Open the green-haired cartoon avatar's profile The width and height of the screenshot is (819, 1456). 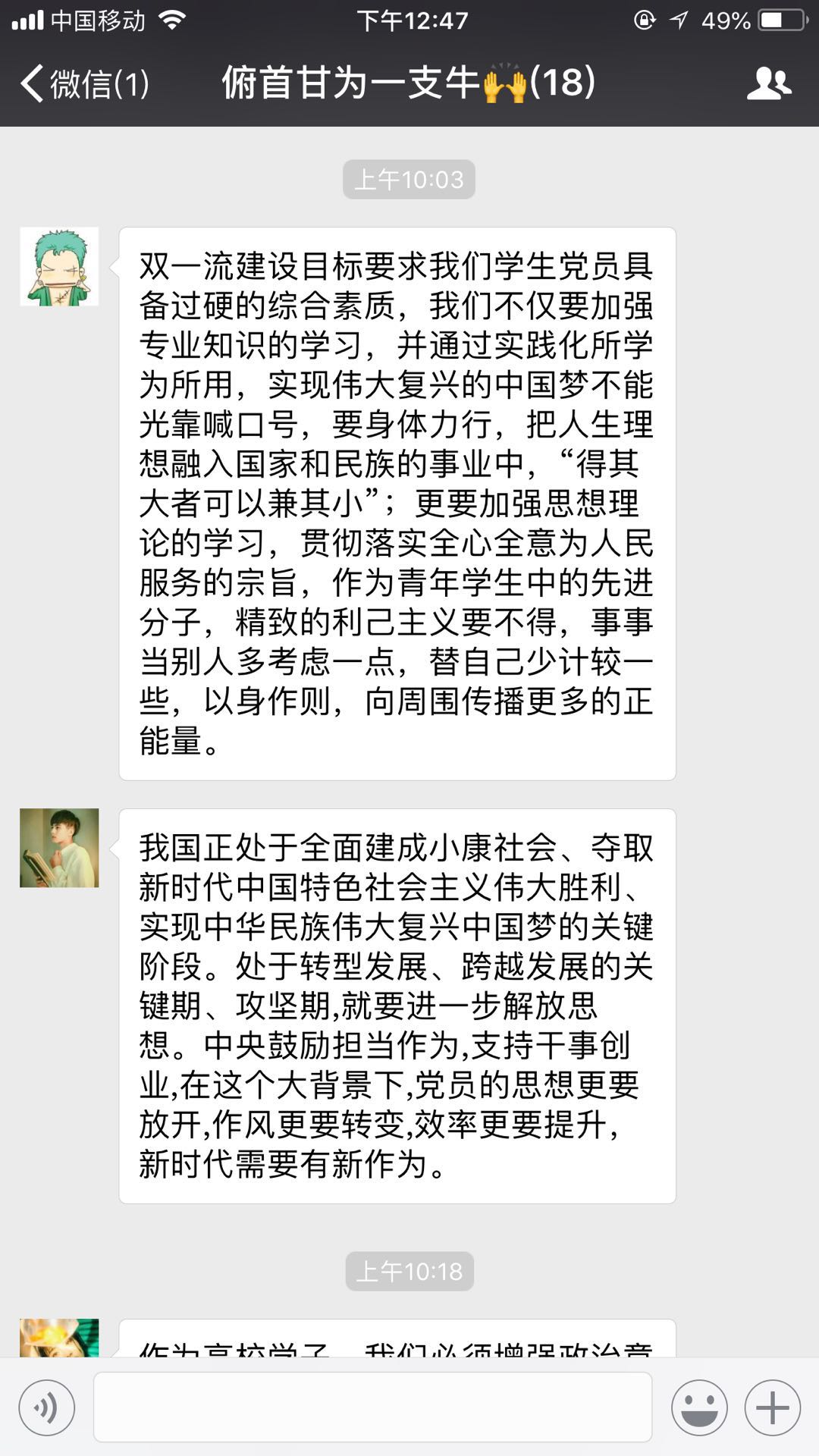click(x=59, y=267)
